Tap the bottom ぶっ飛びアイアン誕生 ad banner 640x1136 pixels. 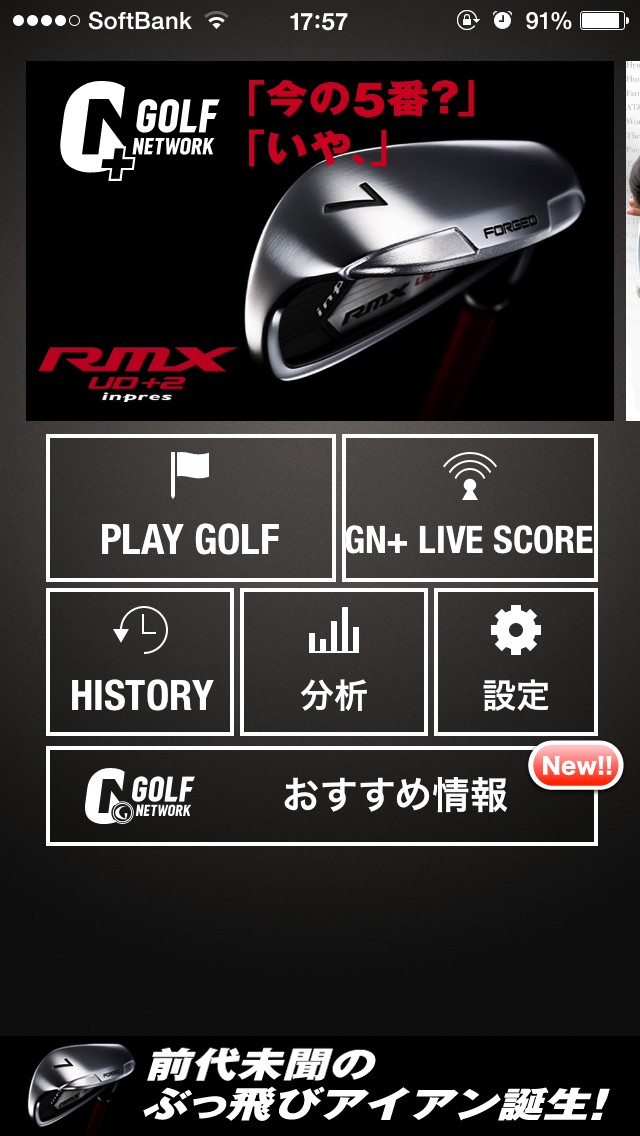pos(320,1086)
